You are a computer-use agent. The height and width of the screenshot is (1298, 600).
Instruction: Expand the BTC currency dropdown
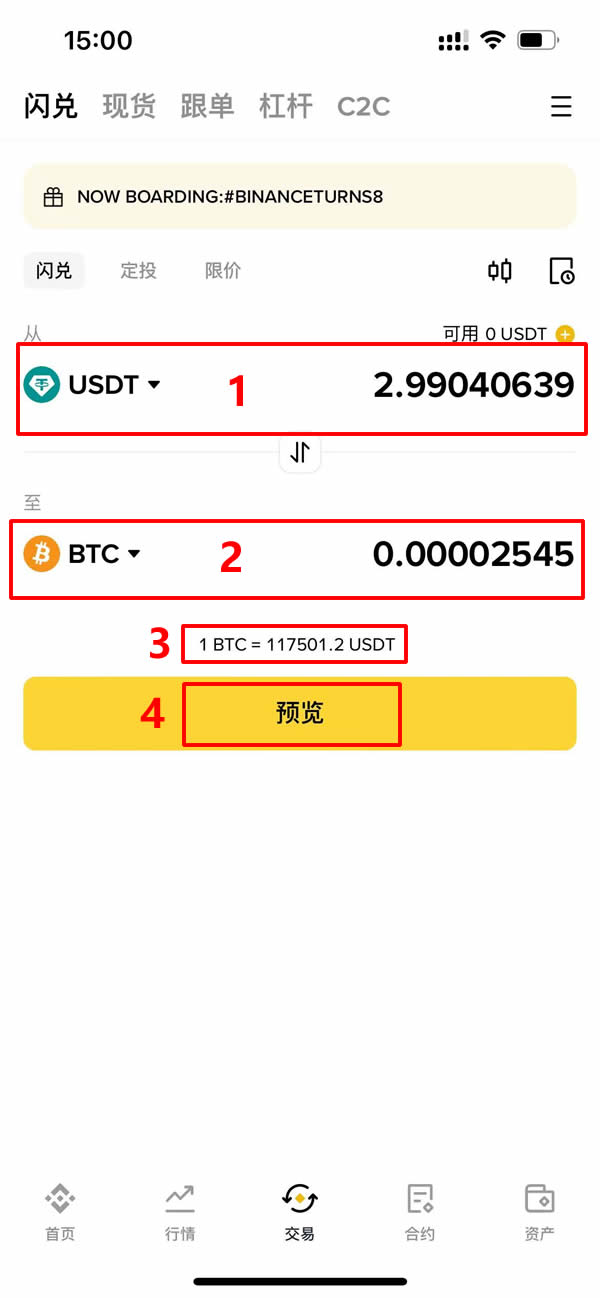pyautogui.click(x=82, y=554)
